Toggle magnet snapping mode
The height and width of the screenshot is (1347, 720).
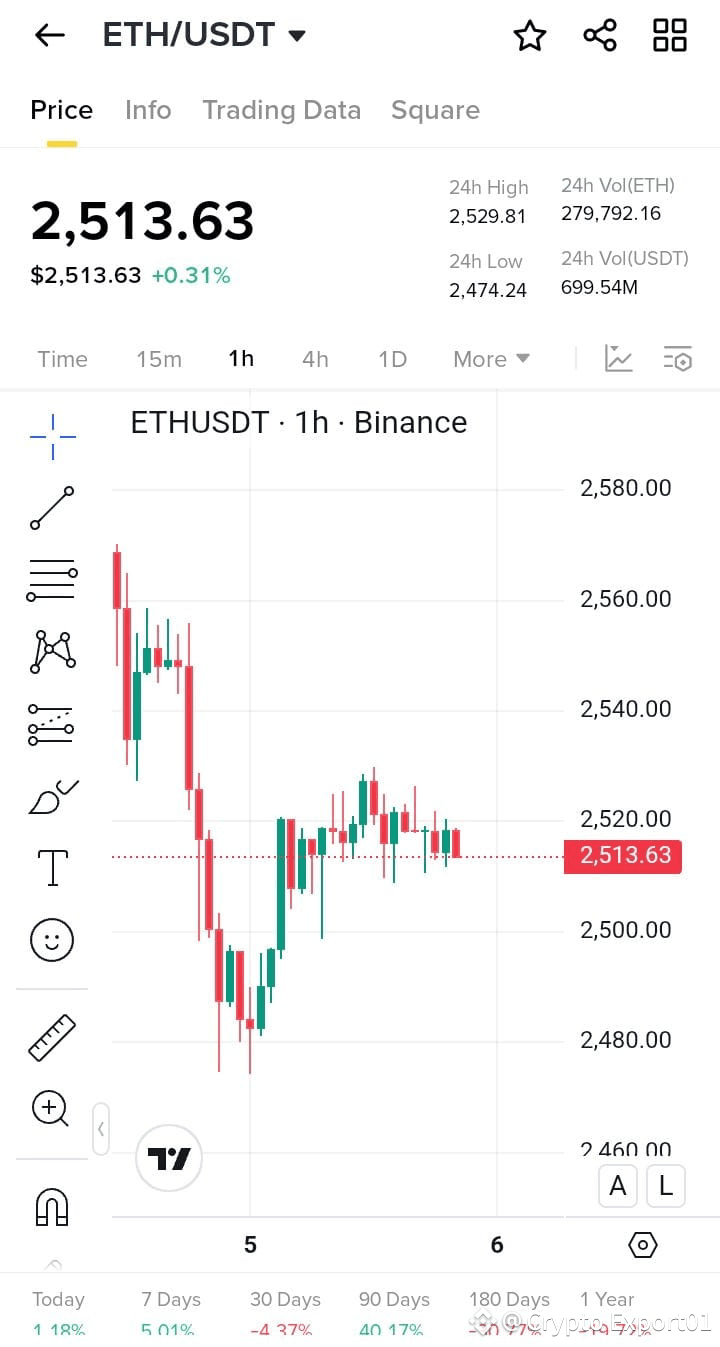(x=52, y=1206)
